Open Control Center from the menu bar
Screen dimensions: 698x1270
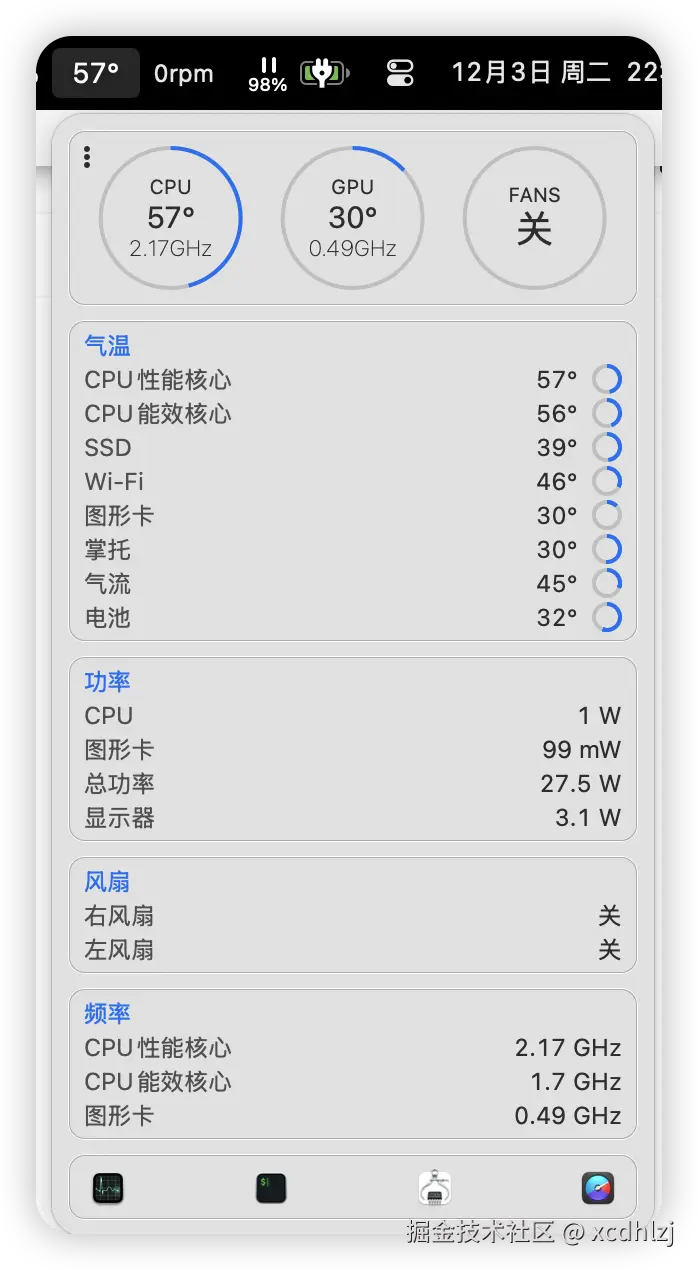tap(400, 73)
